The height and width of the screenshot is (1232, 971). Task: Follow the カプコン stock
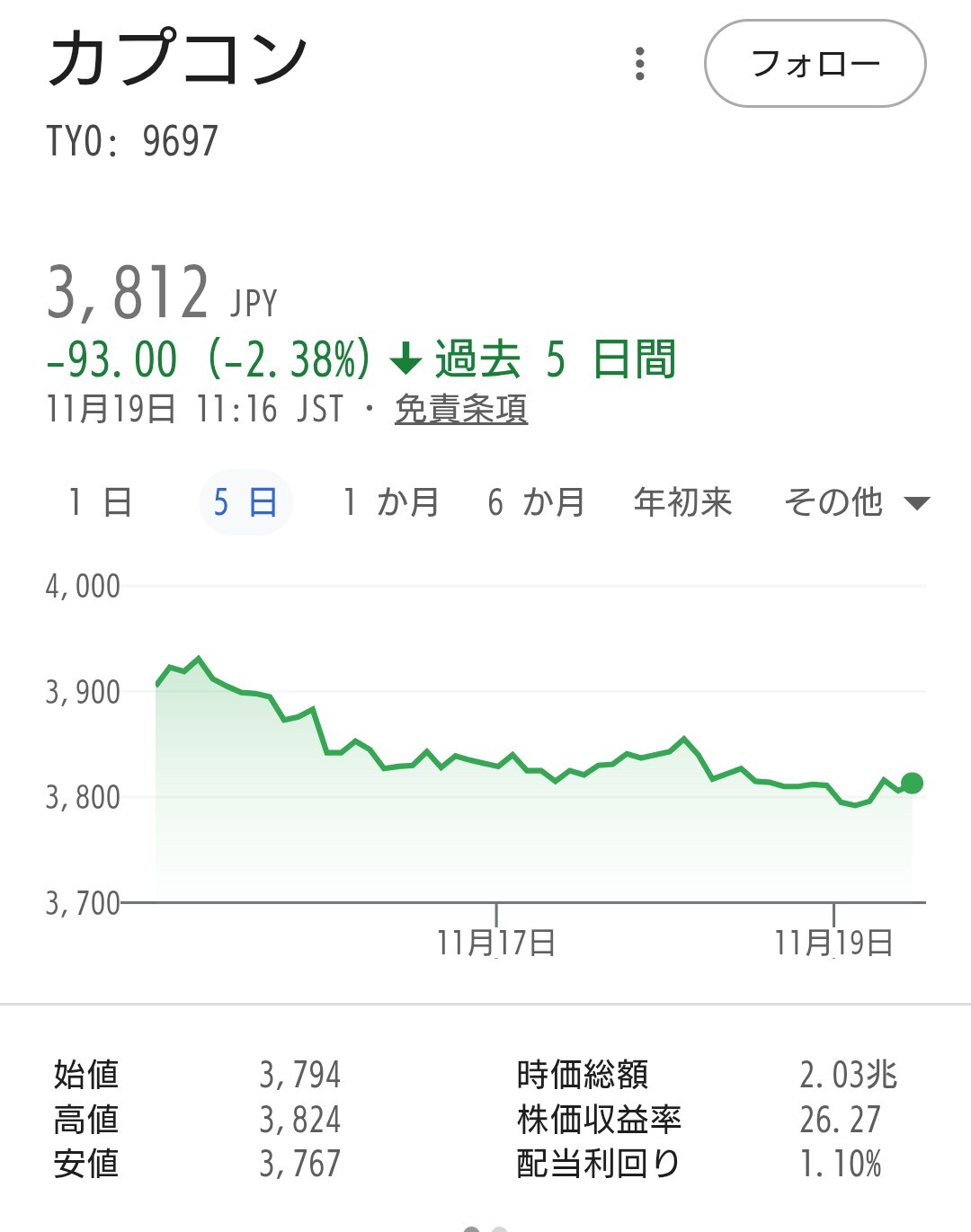pos(815,64)
